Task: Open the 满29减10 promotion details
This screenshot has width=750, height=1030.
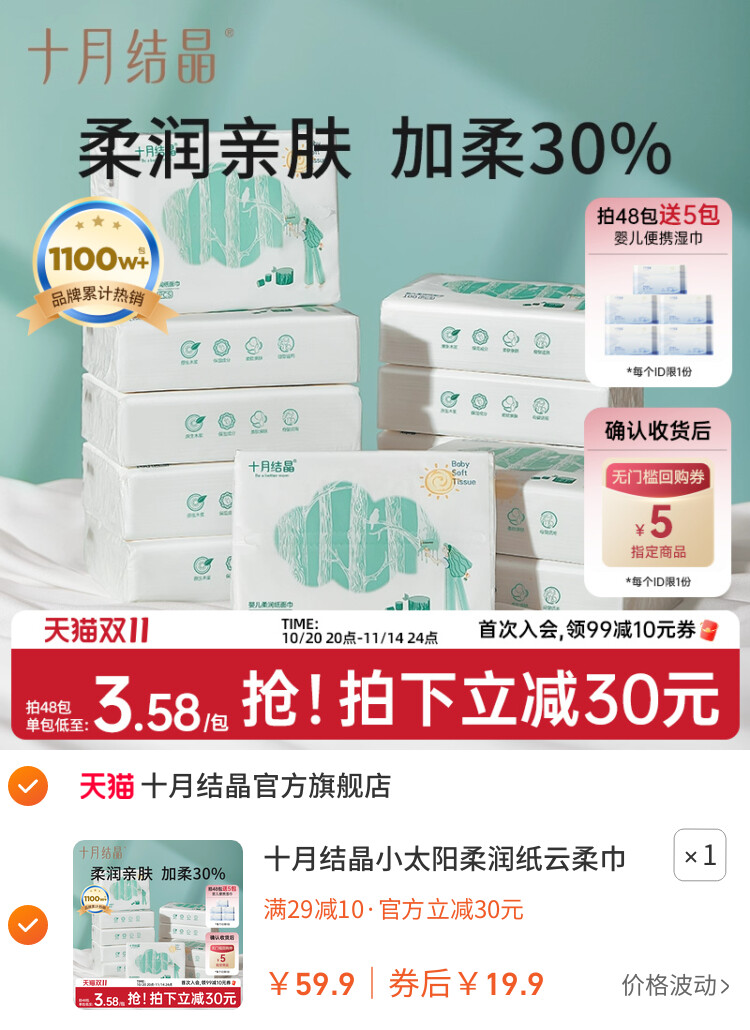Action: click(x=393, y=910)
